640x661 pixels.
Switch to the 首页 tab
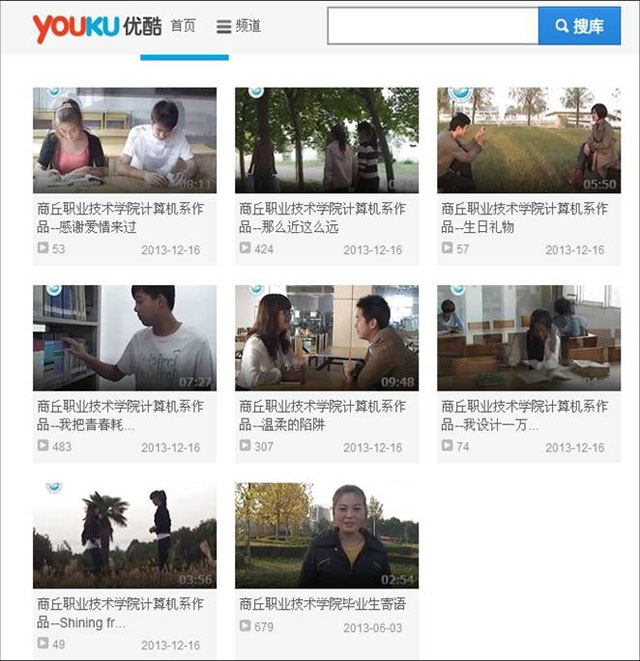(x=183, y=26)
